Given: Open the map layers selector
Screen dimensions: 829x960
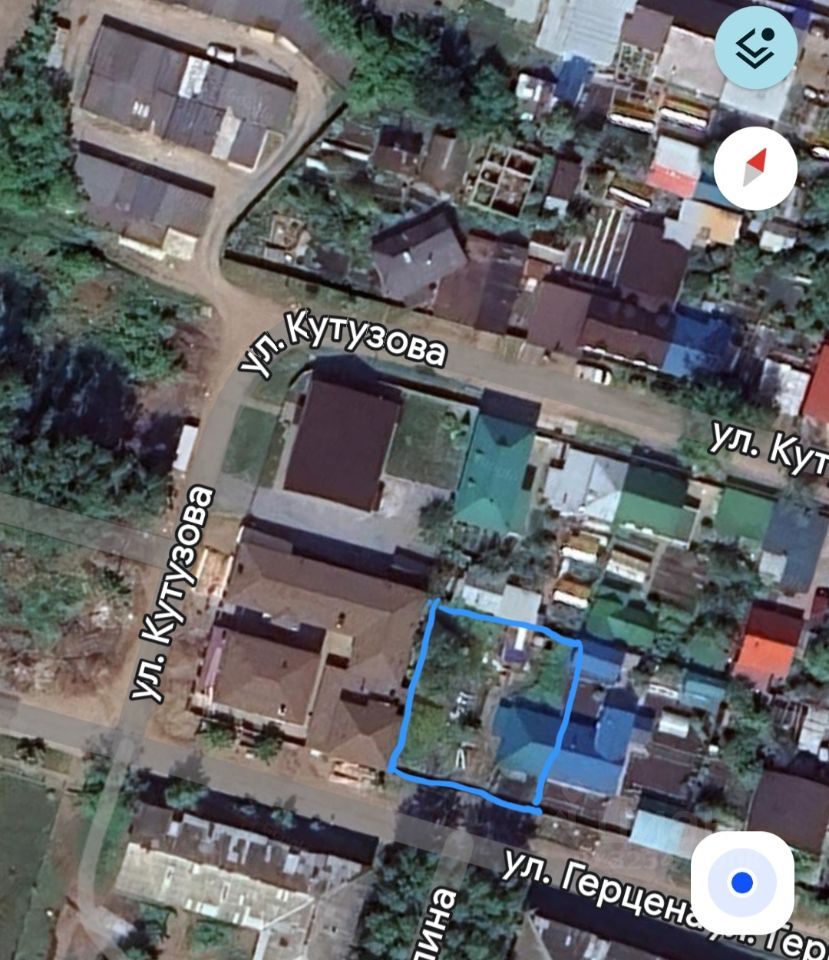Looking at the screenshot, I should coord(756,47).
